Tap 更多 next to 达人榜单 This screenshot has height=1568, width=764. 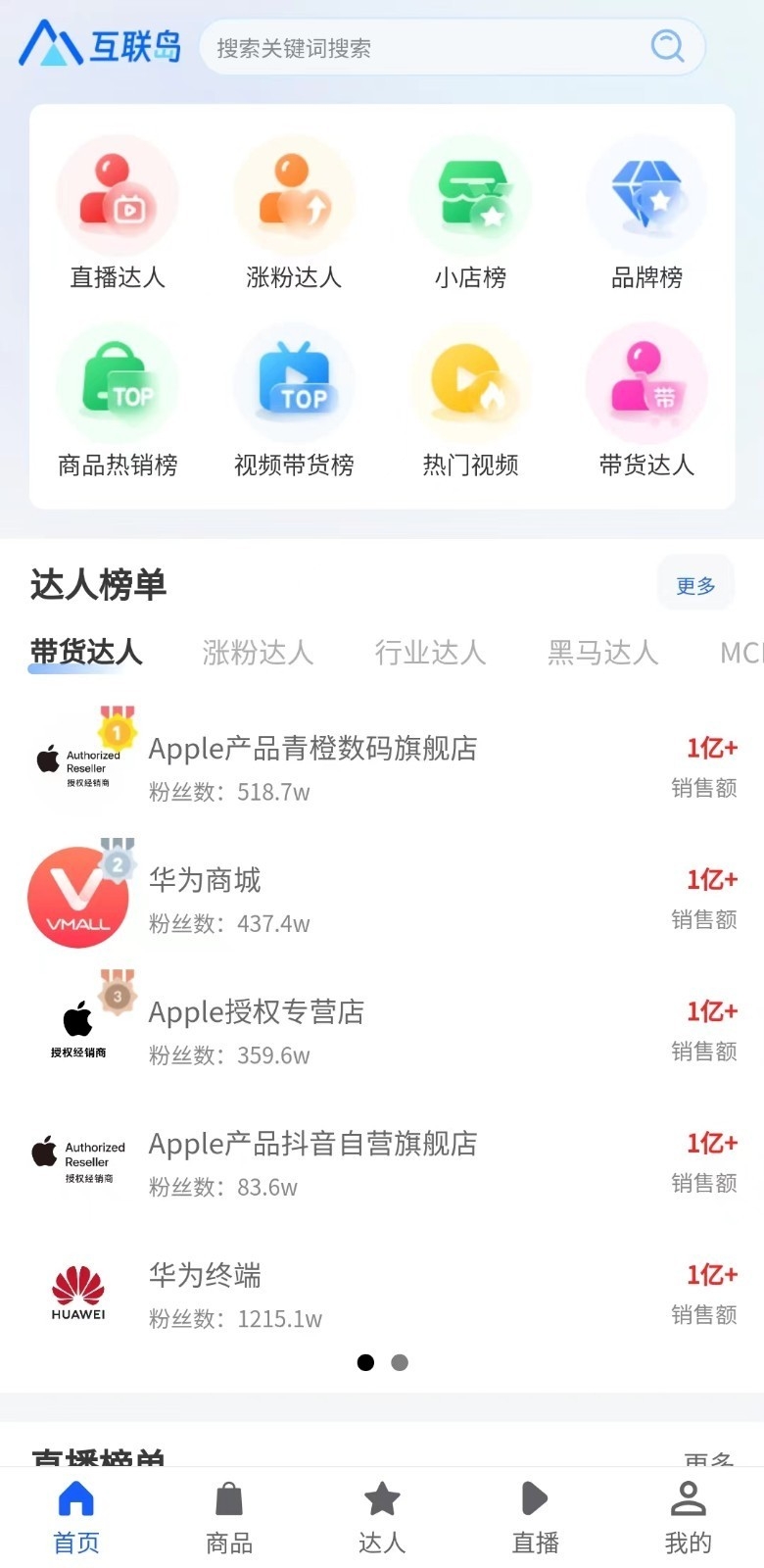(695, 585)
